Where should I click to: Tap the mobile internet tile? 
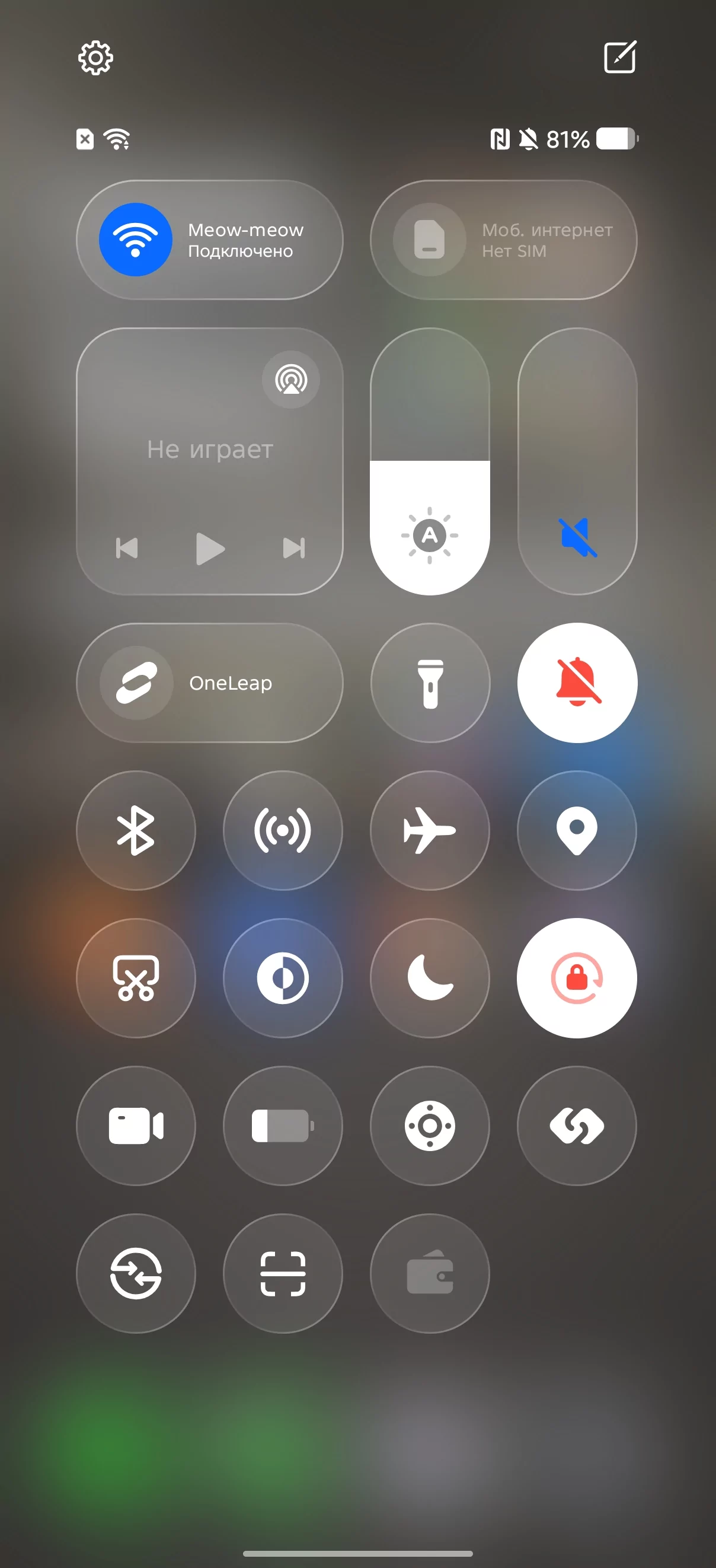[x=503, y=239]
